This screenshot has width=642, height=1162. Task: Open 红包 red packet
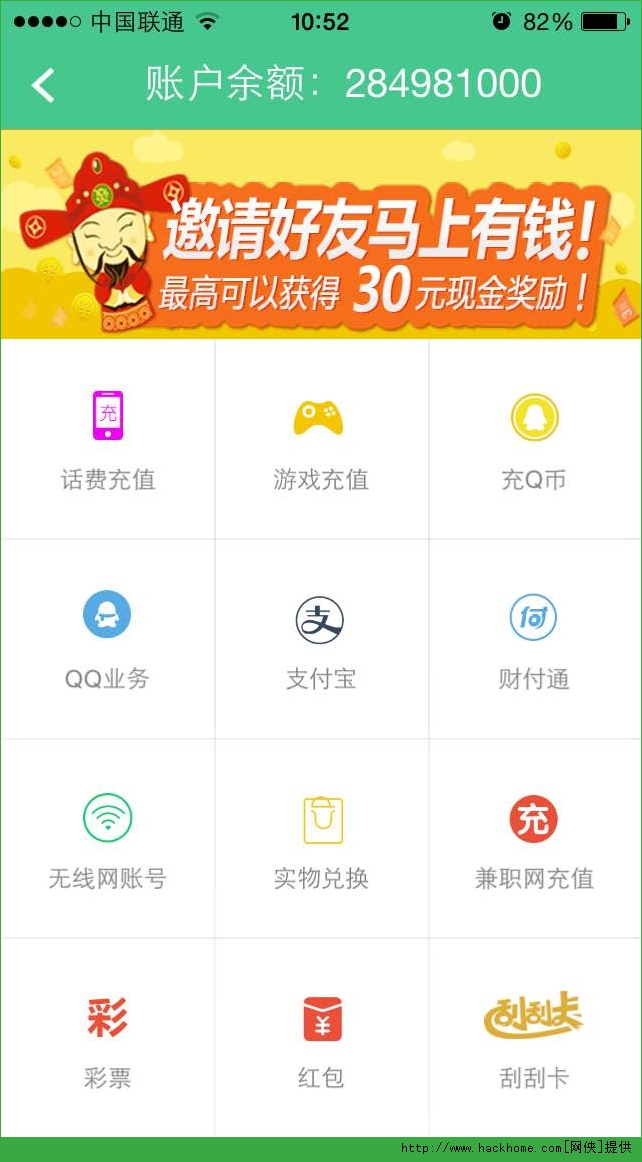[321, 1038]
